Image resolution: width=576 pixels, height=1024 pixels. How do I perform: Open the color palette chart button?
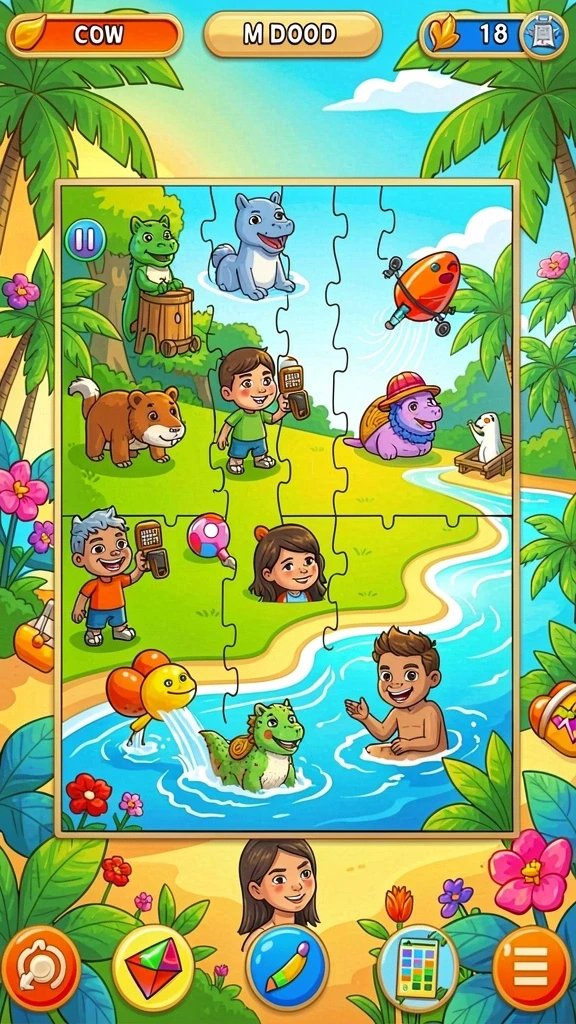coord(418,968)
